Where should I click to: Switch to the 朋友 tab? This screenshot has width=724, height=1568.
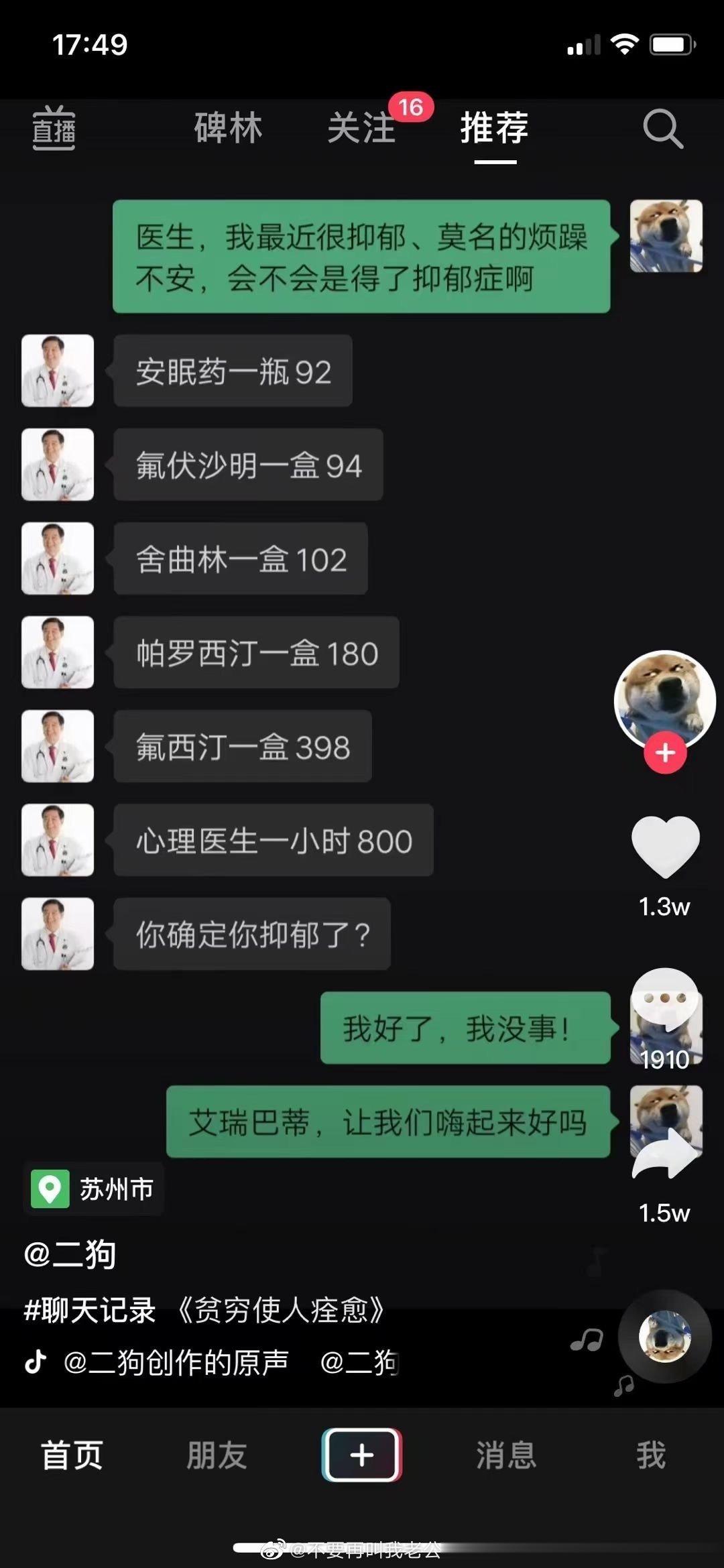[x=217, y=1455]
